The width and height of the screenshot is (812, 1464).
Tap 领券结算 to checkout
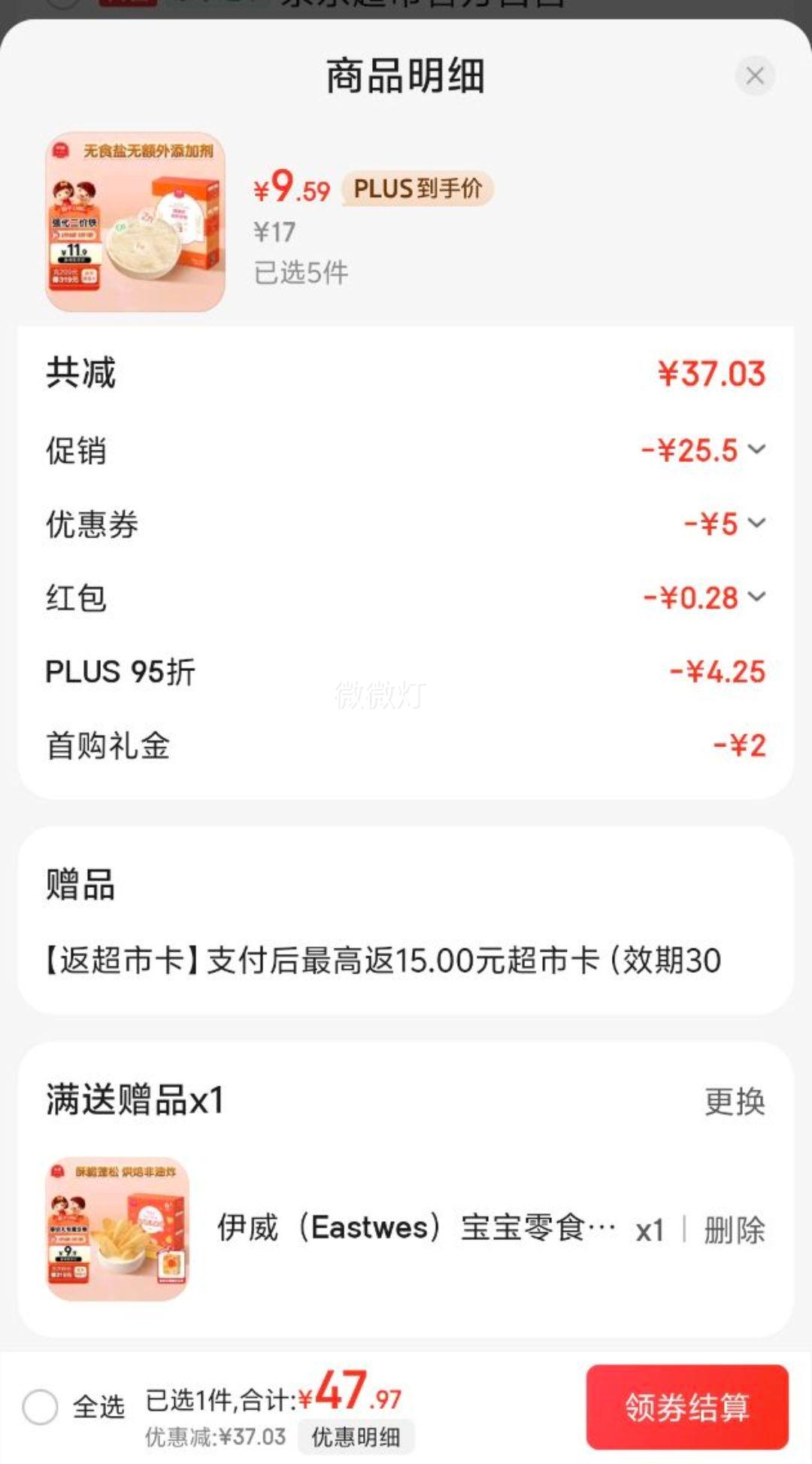click(687, 1407)
